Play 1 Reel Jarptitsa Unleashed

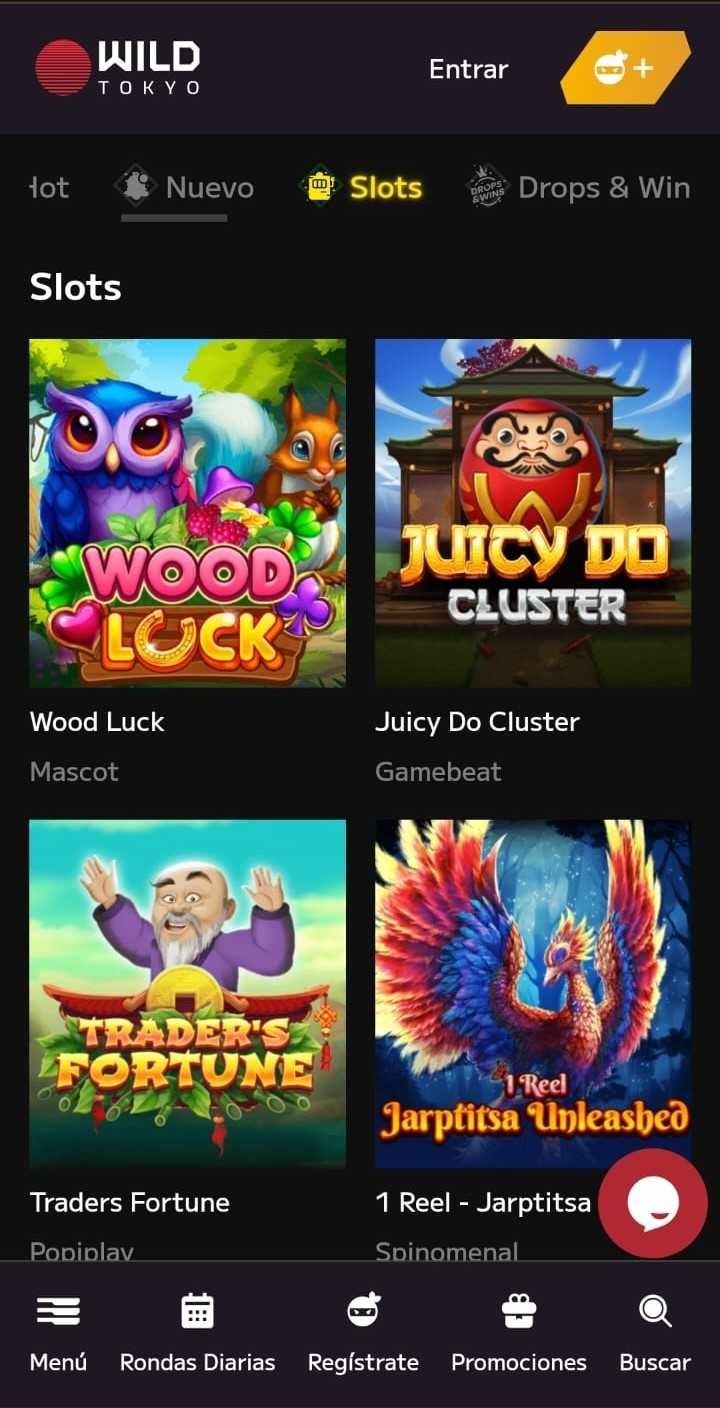click(533, 993)
